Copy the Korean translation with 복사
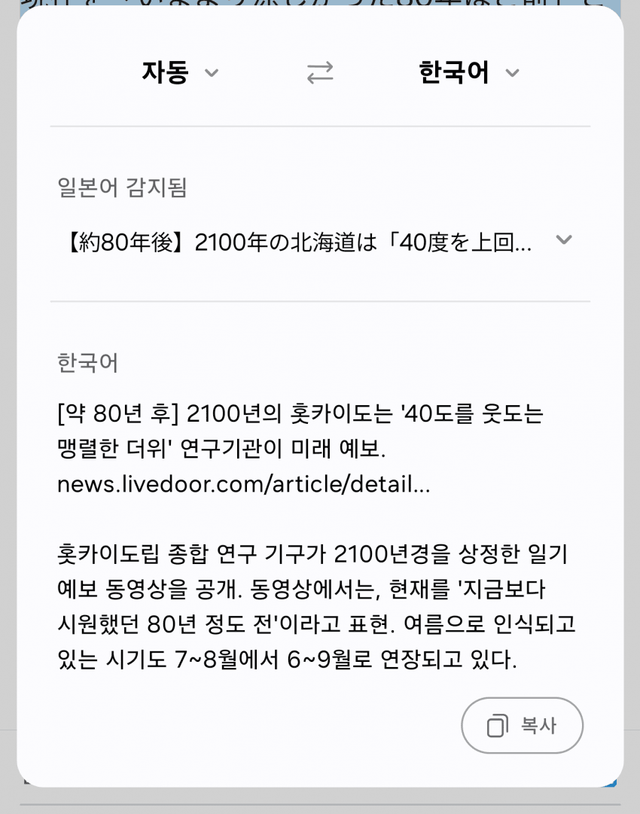Image resolution: width=640 pixels, height=814 pixels. pos(522,725)
